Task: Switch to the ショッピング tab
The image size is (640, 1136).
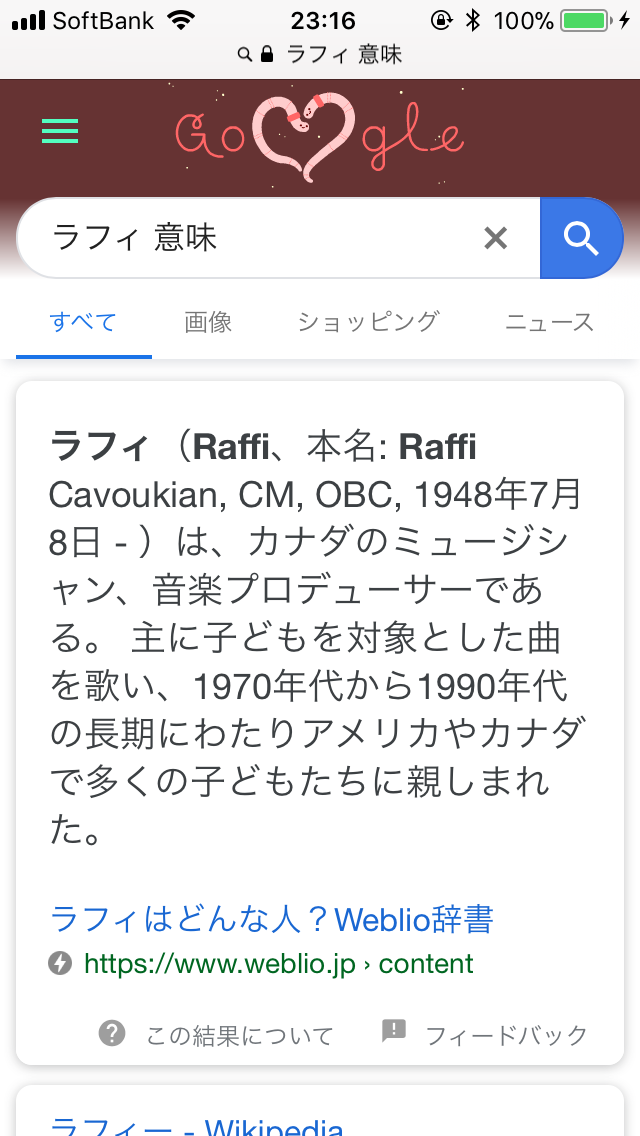Action: point(368,322)
